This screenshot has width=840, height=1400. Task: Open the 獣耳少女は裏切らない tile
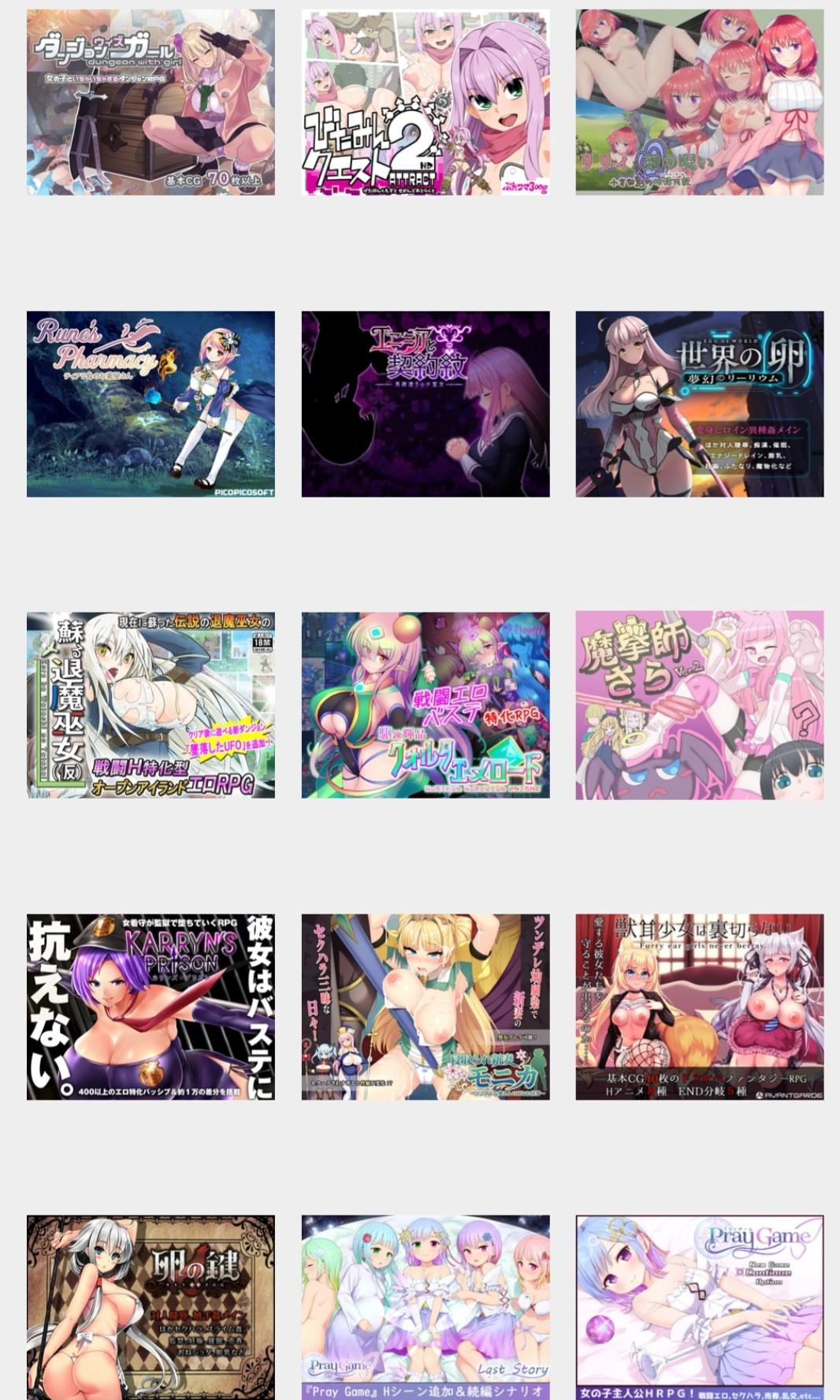pyautogui.click(x=699, y=1007)
